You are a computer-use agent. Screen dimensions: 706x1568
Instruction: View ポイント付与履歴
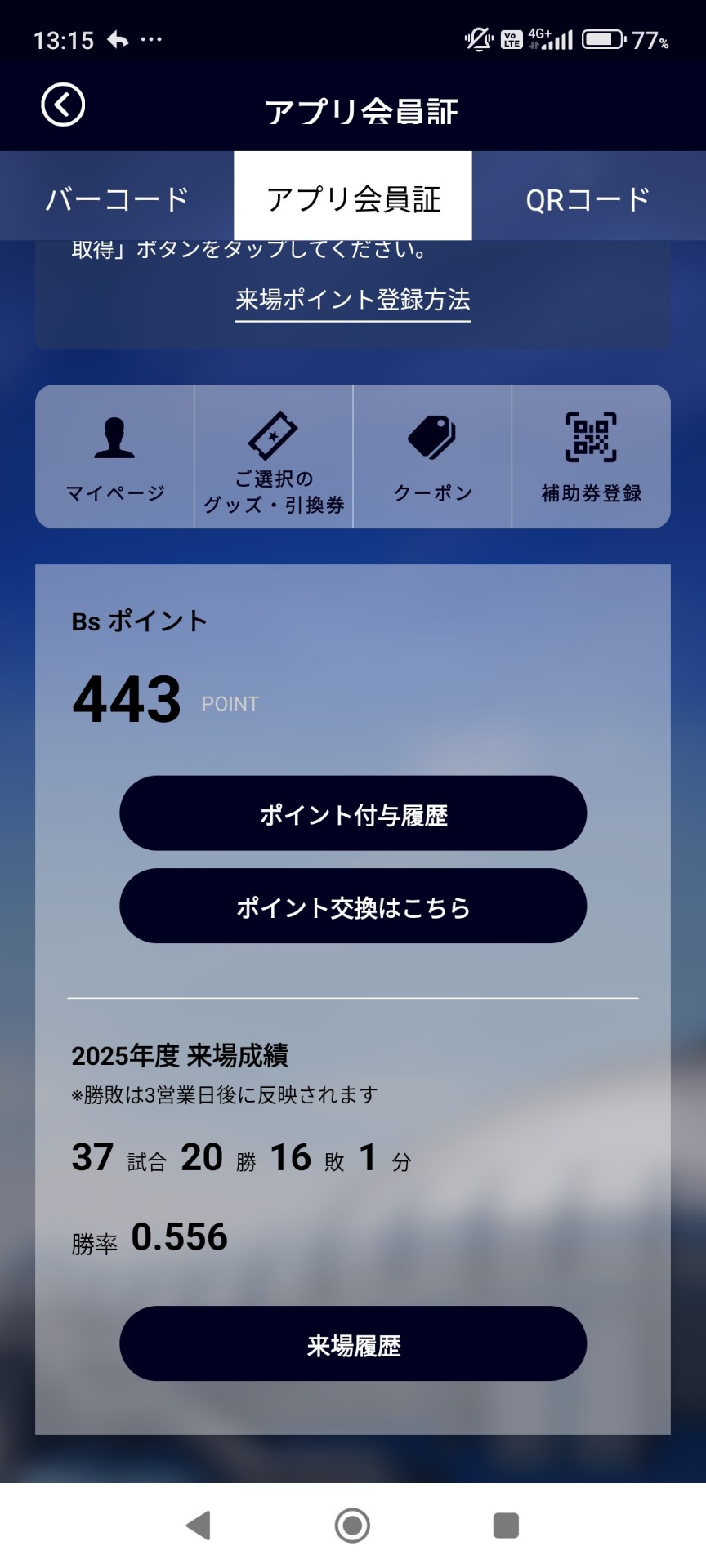click(x=353, y=813)
